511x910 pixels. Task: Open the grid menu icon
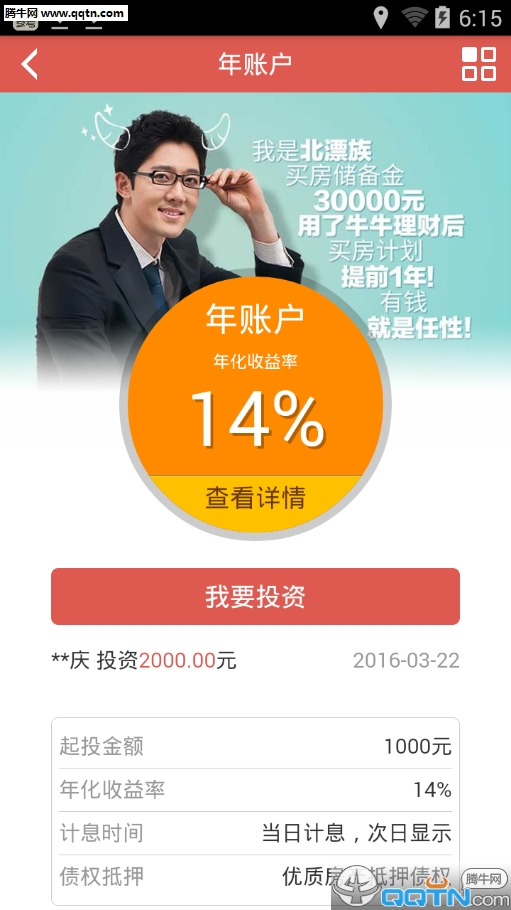[x=478, y=64]
